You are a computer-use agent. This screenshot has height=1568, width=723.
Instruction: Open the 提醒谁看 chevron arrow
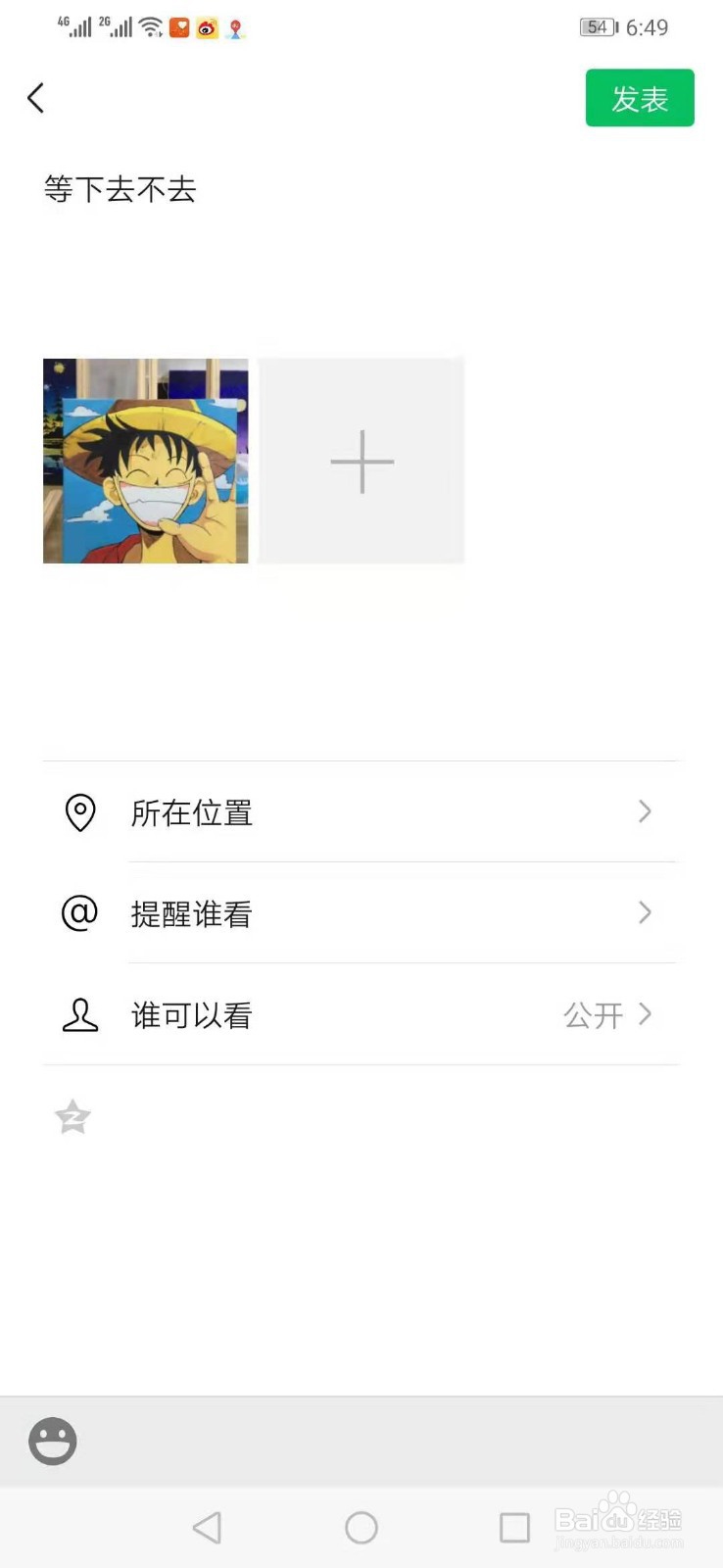(x=644, y=913)
